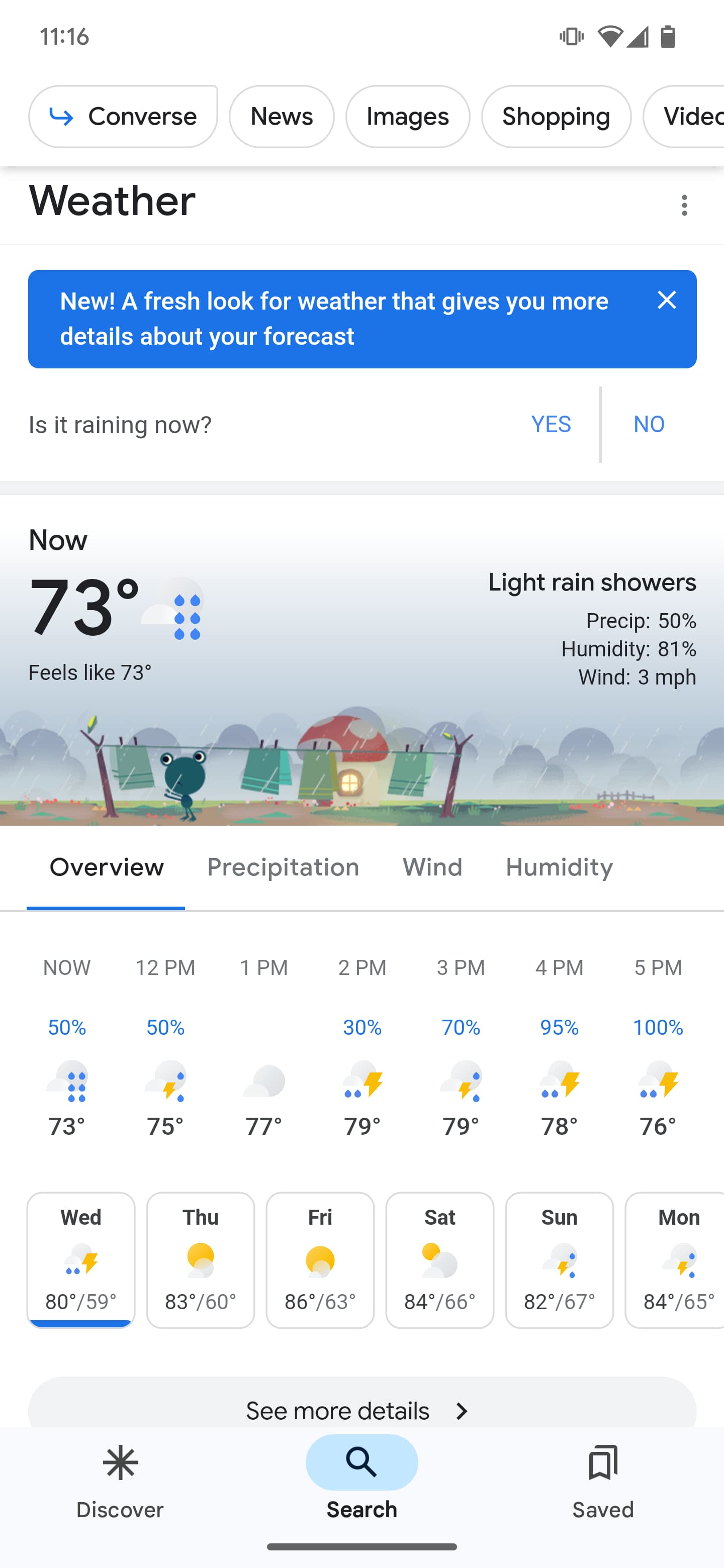
Task: Select Thursday's forecast card
Action: tap(200, 1259)
